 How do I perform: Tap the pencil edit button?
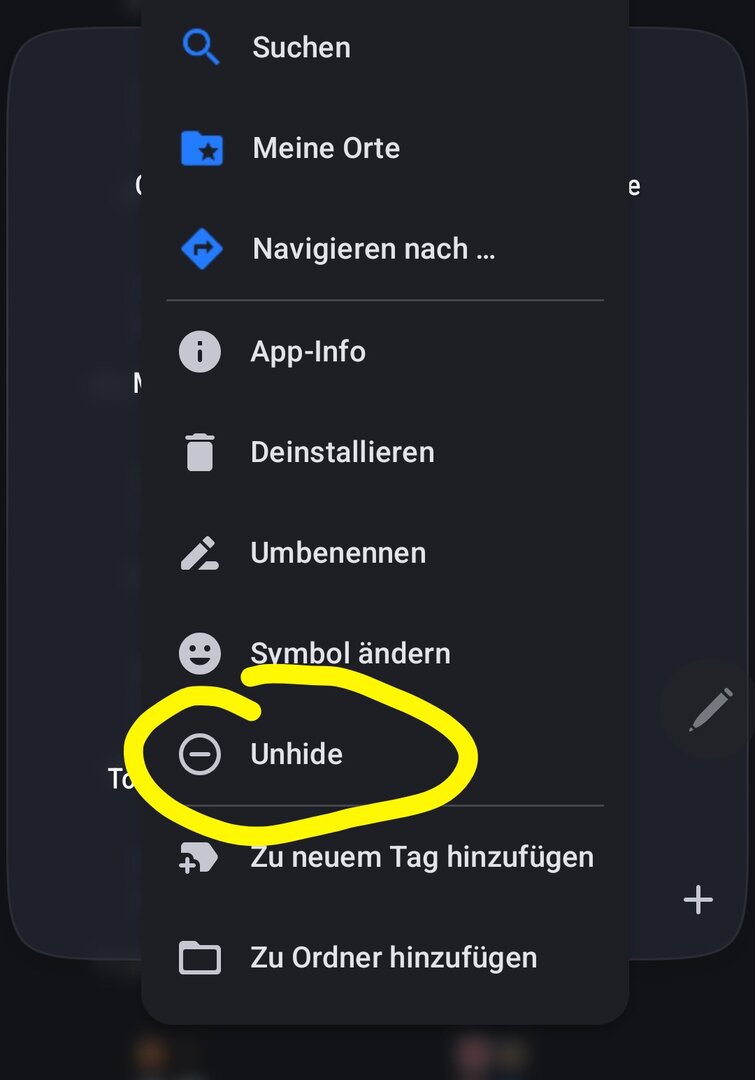[710, 709]
